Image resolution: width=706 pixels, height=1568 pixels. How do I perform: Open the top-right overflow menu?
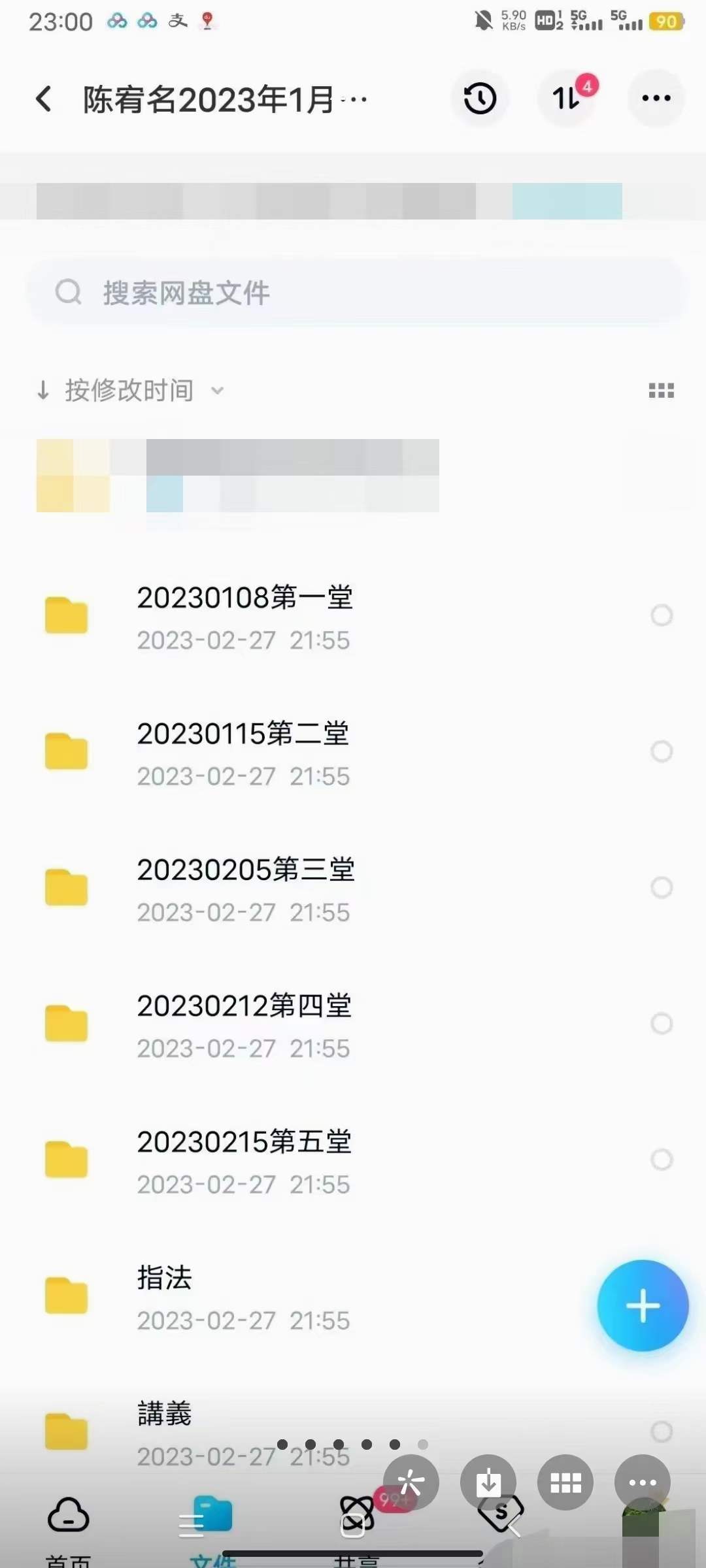tap(656, 99)
